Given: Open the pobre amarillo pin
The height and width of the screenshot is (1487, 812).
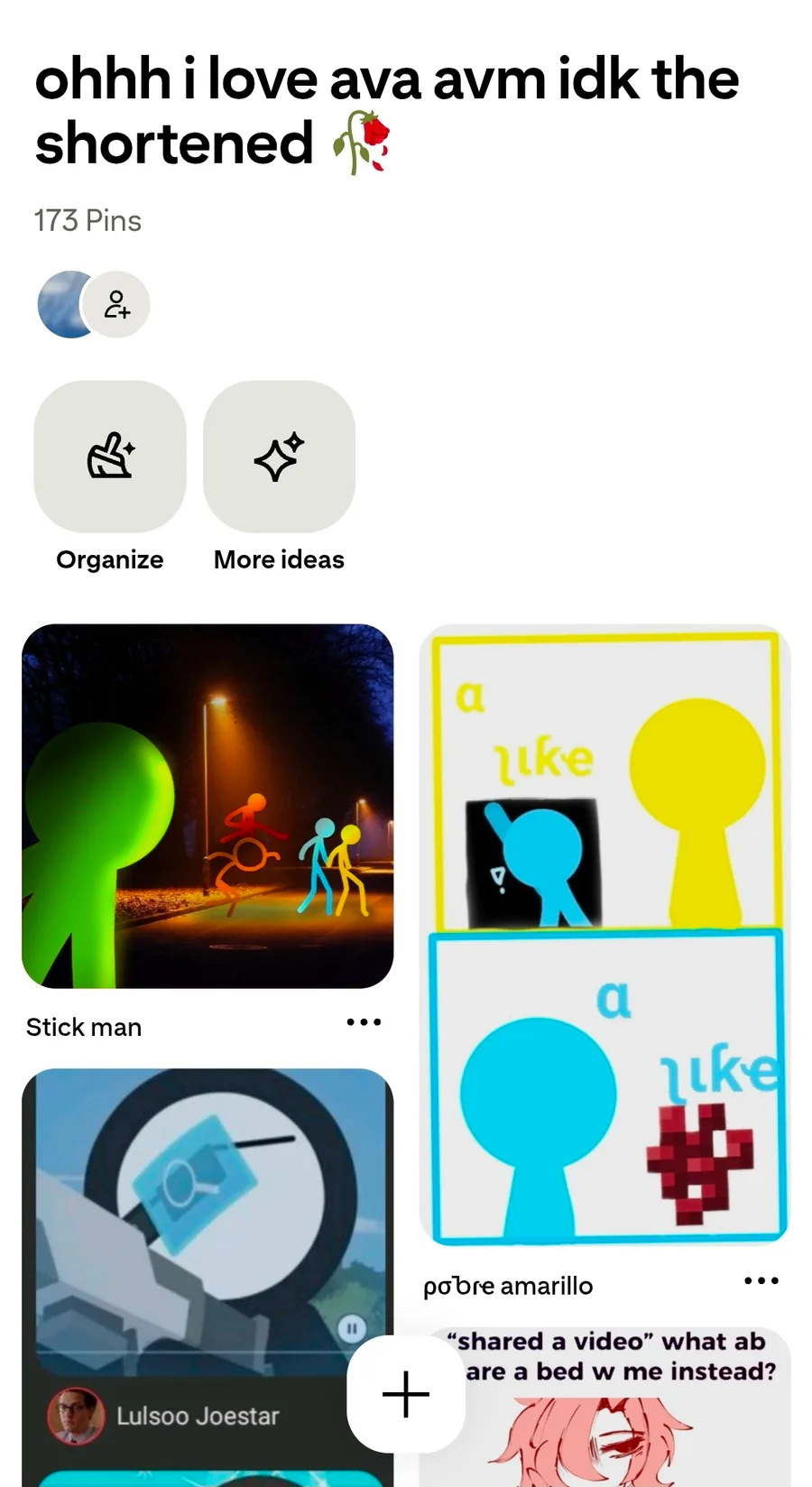Looking at the screenshot, I should 604,934.
